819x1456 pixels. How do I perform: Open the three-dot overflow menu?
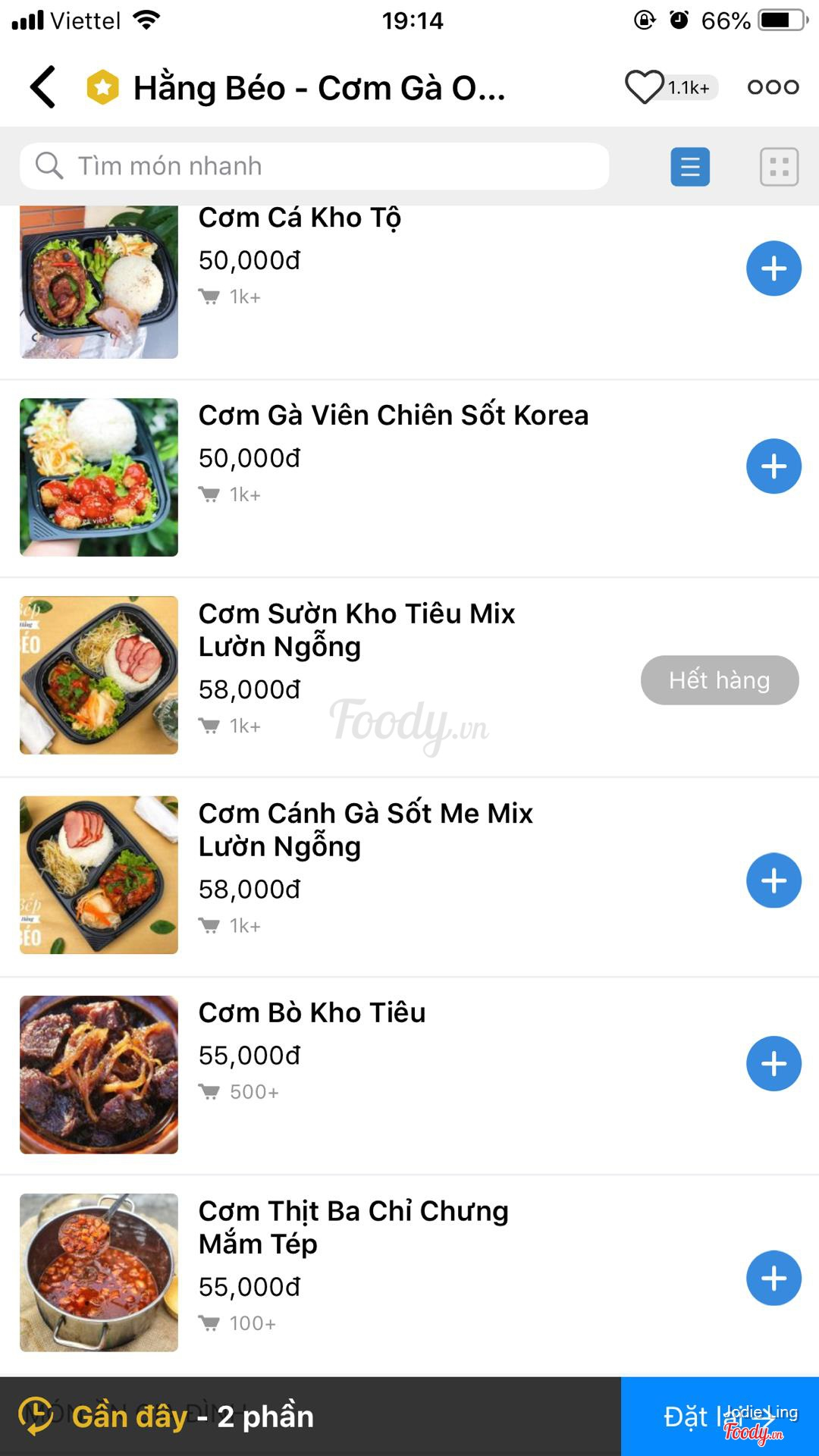[773, 87]
